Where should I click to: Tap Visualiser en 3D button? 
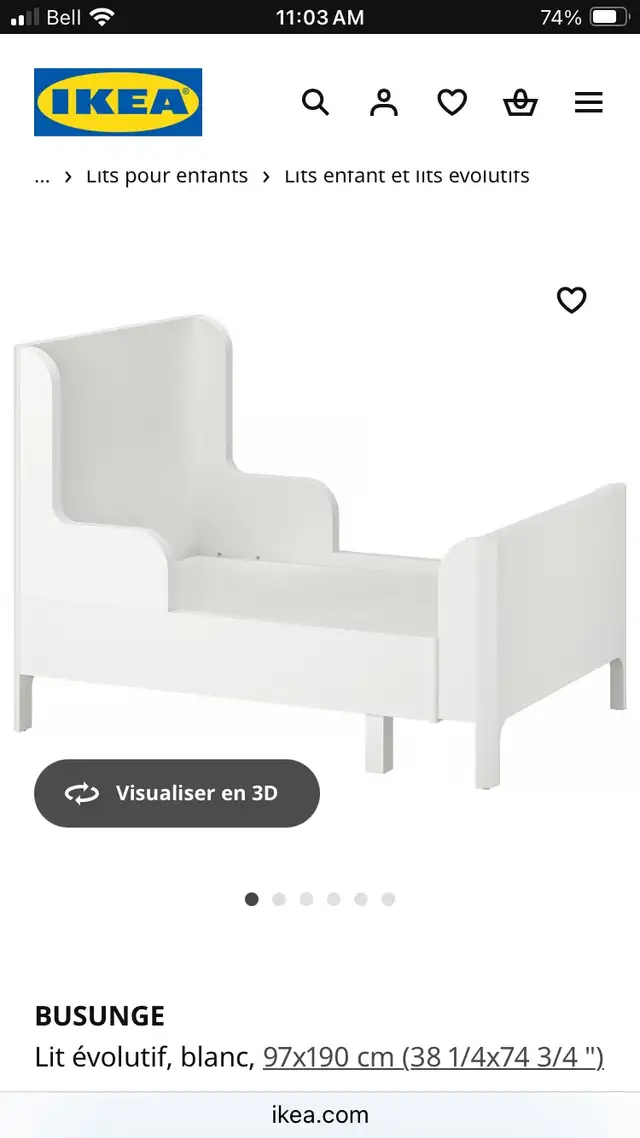[177, 793]
